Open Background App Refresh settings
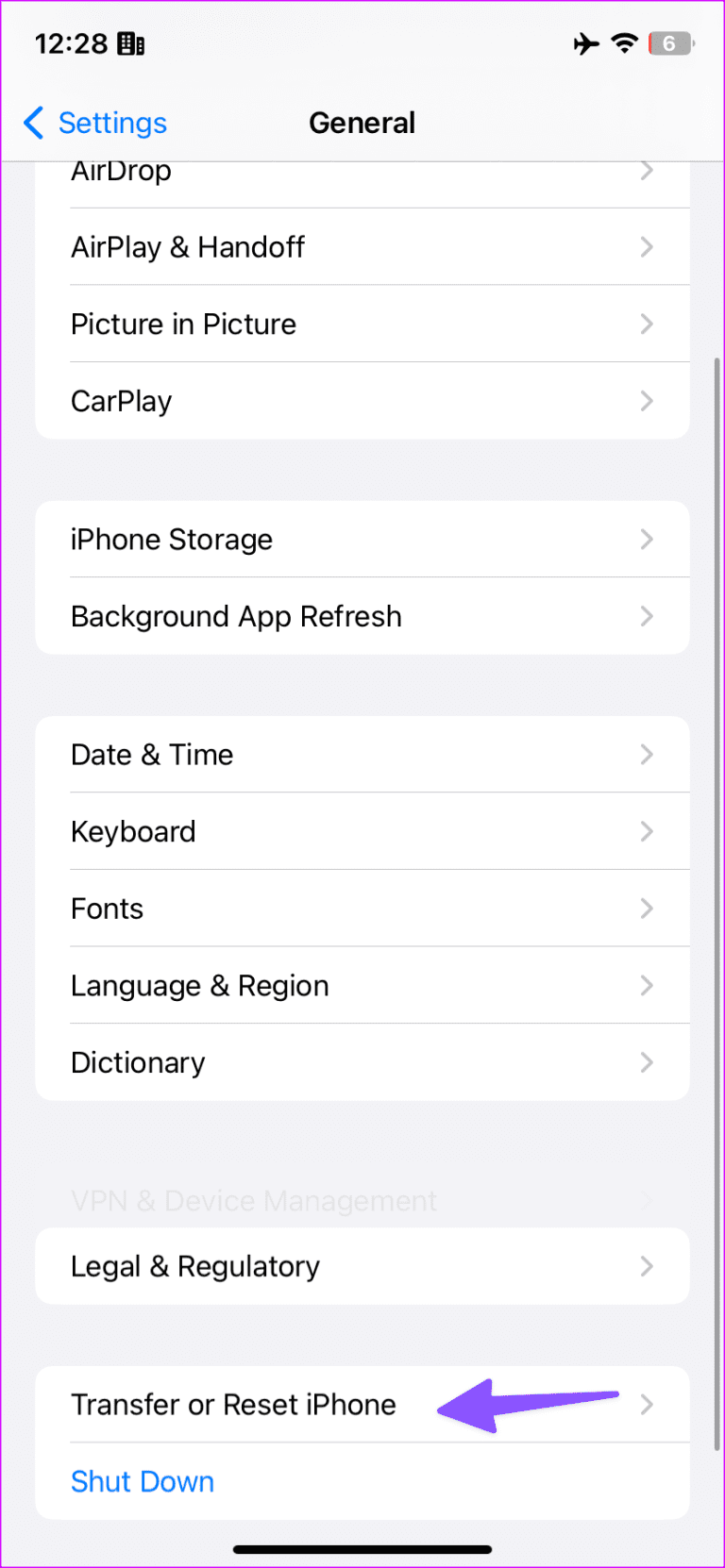 pos(362,616)
